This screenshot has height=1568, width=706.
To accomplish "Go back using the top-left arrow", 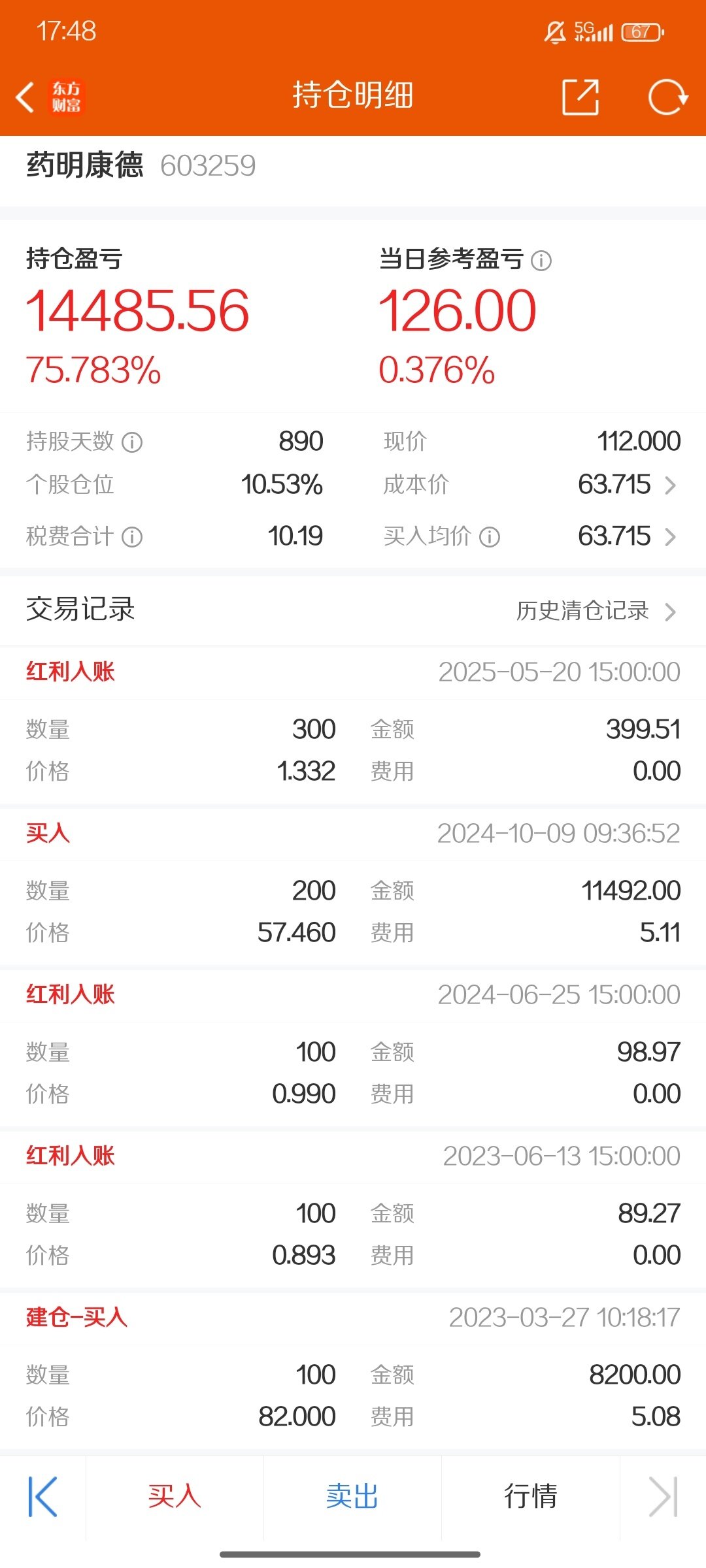I will point(25,97).
